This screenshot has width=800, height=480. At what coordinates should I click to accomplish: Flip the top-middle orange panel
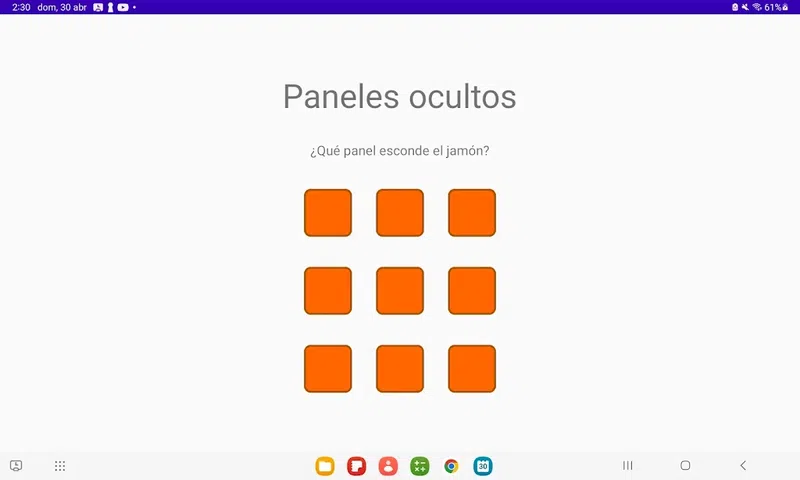pyautogui.click(x=400, y=213)
